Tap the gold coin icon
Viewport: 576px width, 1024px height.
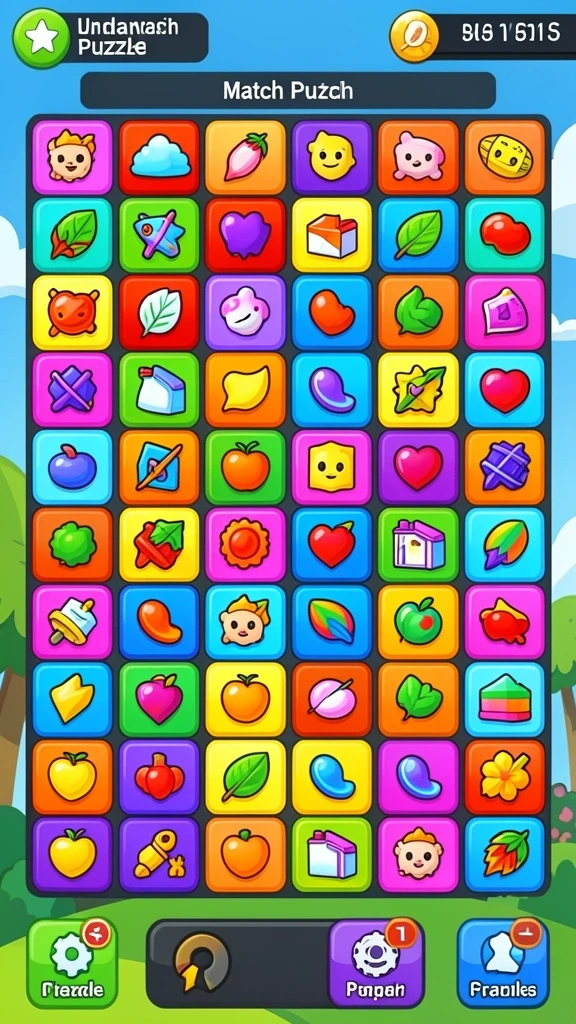(414, 36)
